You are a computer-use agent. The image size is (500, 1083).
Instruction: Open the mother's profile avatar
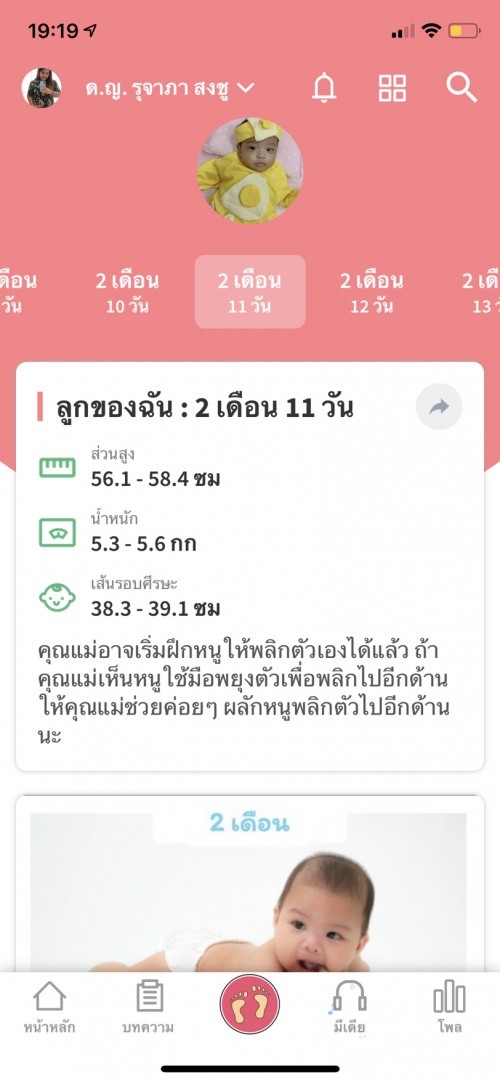point(41,88)
